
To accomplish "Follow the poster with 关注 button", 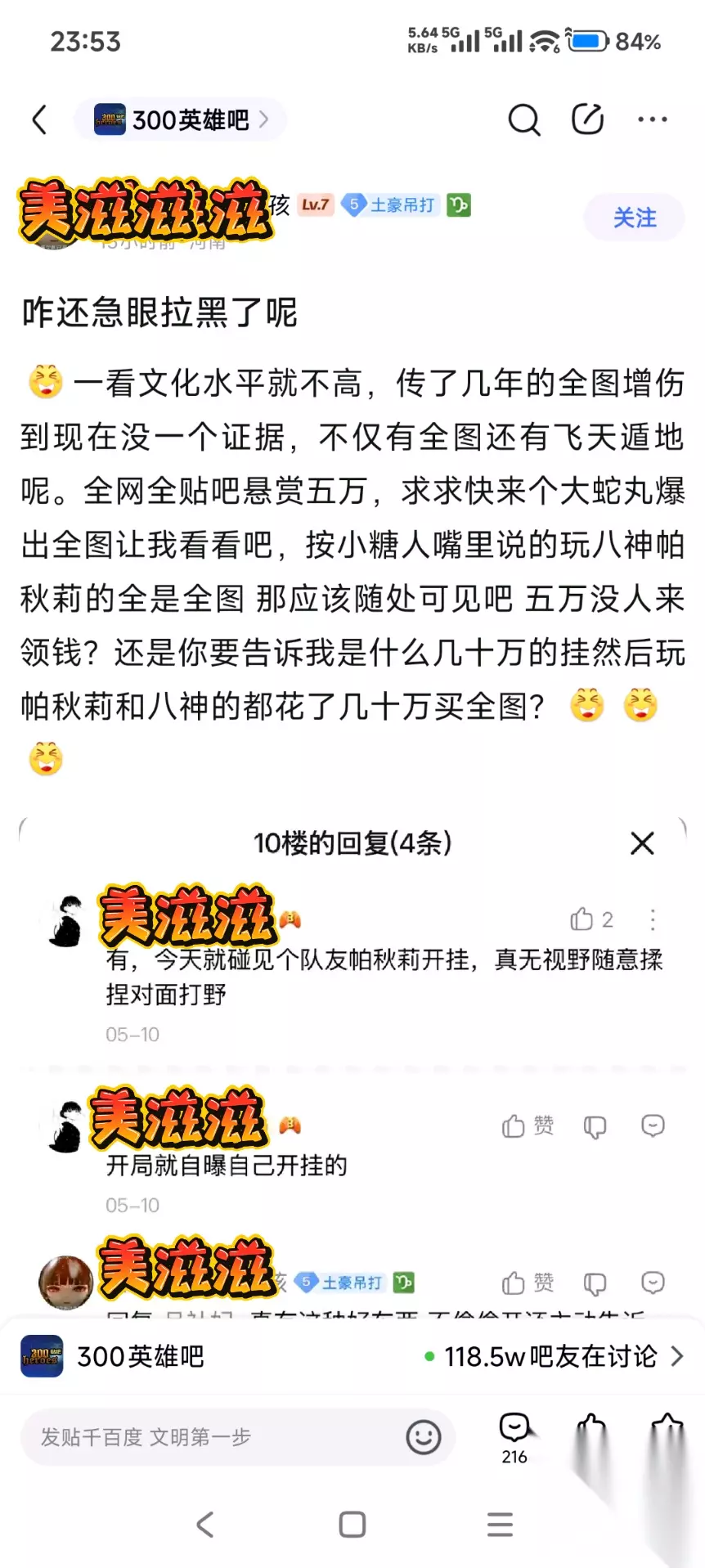I will pos(634,218).
